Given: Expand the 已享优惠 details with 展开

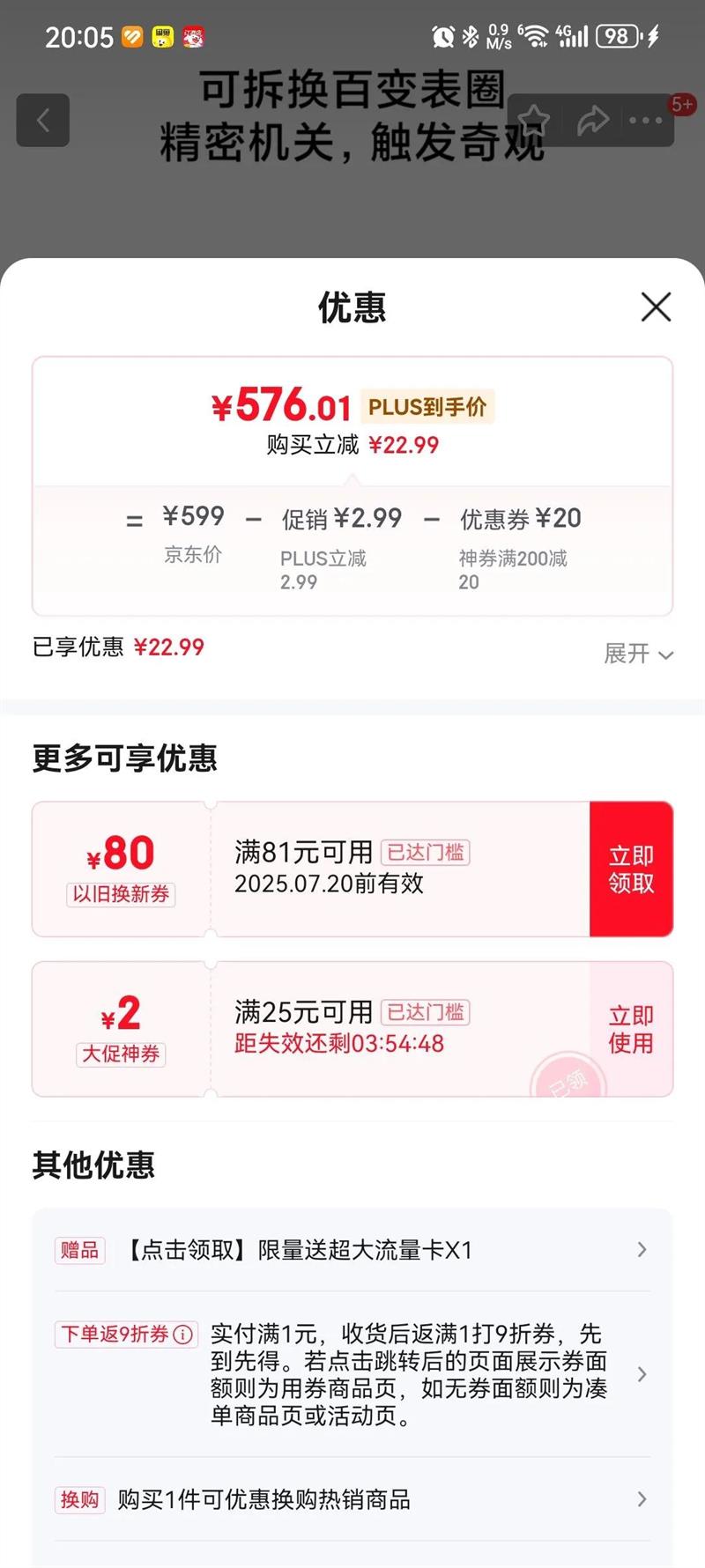Looking at the screenshot, I should click(638, 654).
